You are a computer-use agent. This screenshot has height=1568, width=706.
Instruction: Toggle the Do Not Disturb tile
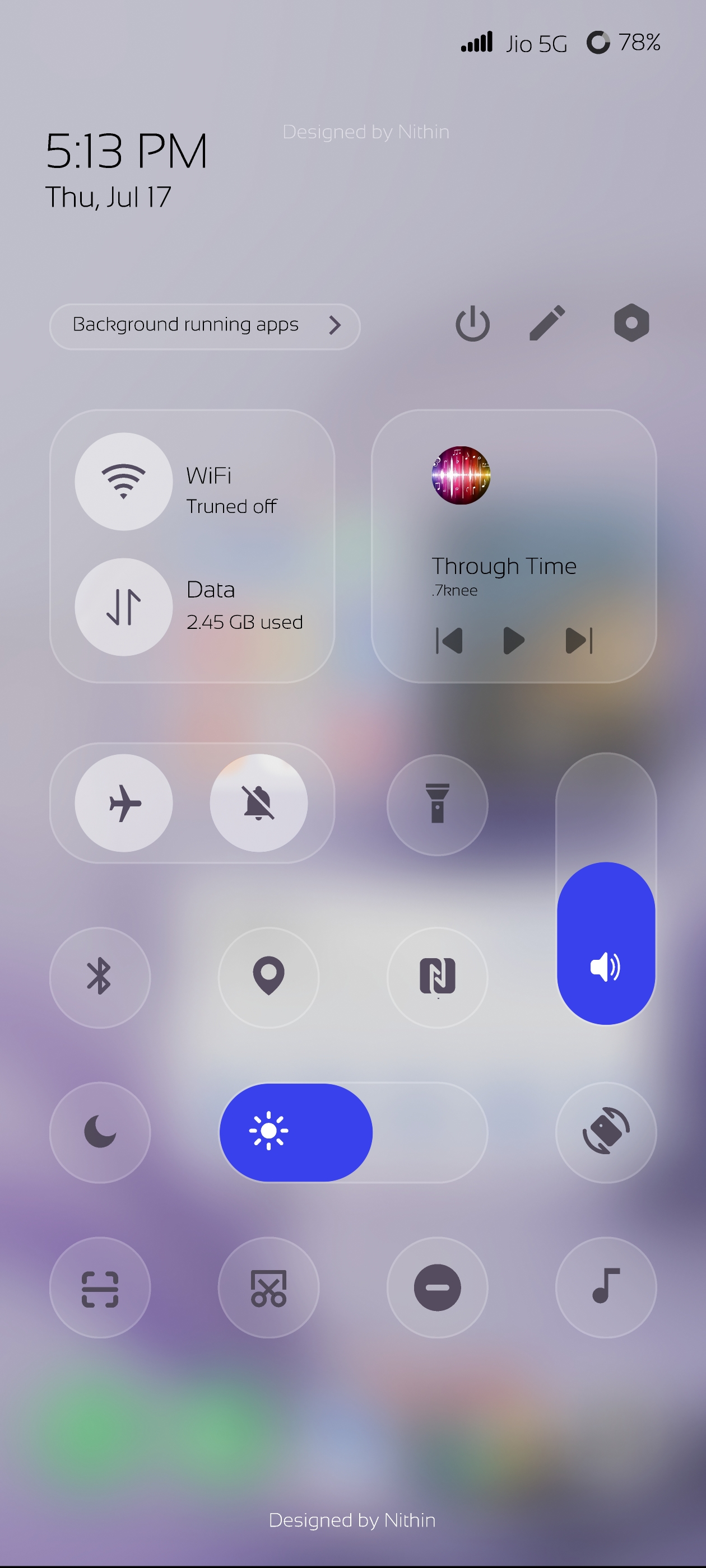point(436,1287)
